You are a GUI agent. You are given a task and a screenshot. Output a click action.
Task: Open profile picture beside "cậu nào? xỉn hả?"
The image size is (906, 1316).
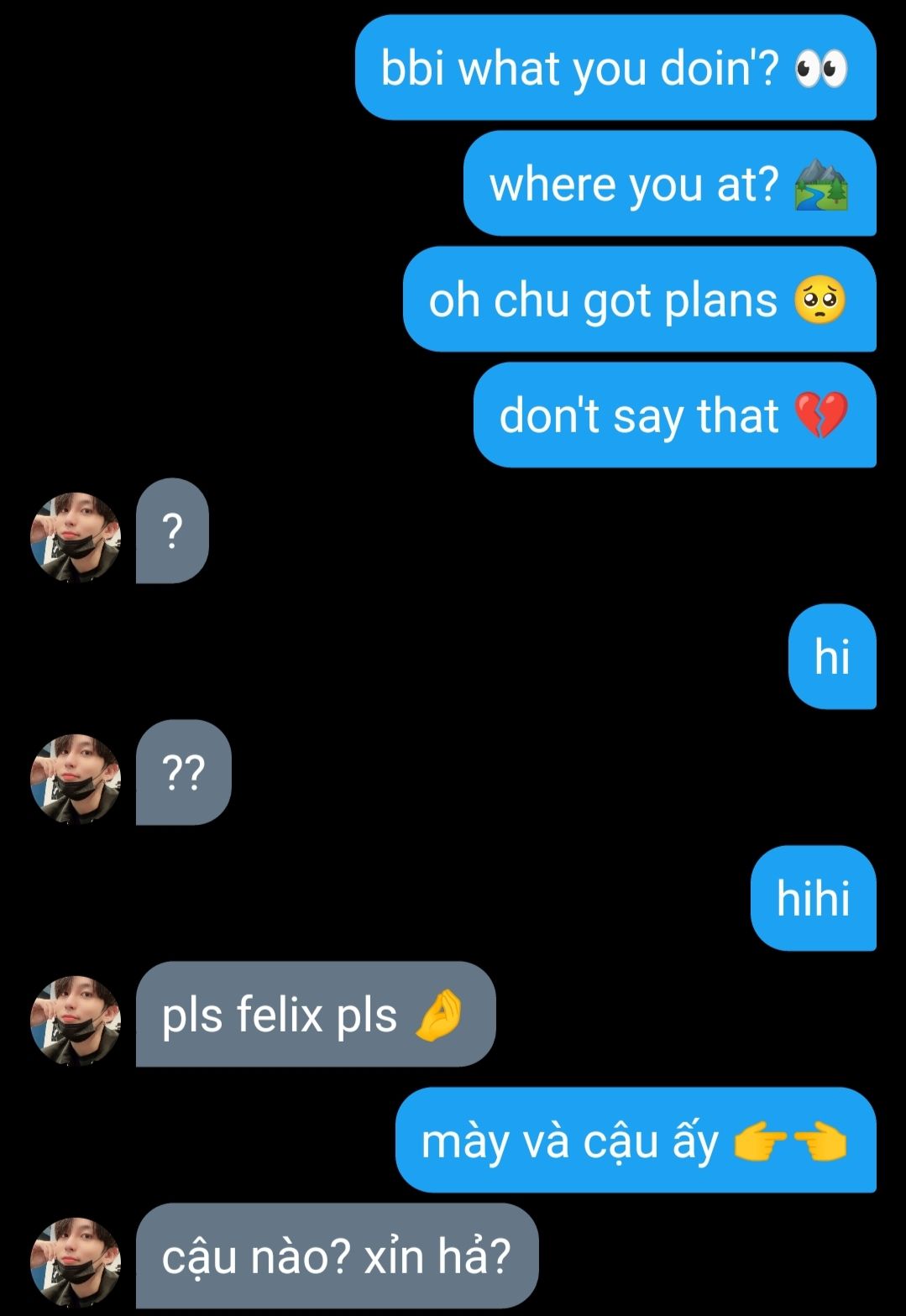pos(76,1261)
